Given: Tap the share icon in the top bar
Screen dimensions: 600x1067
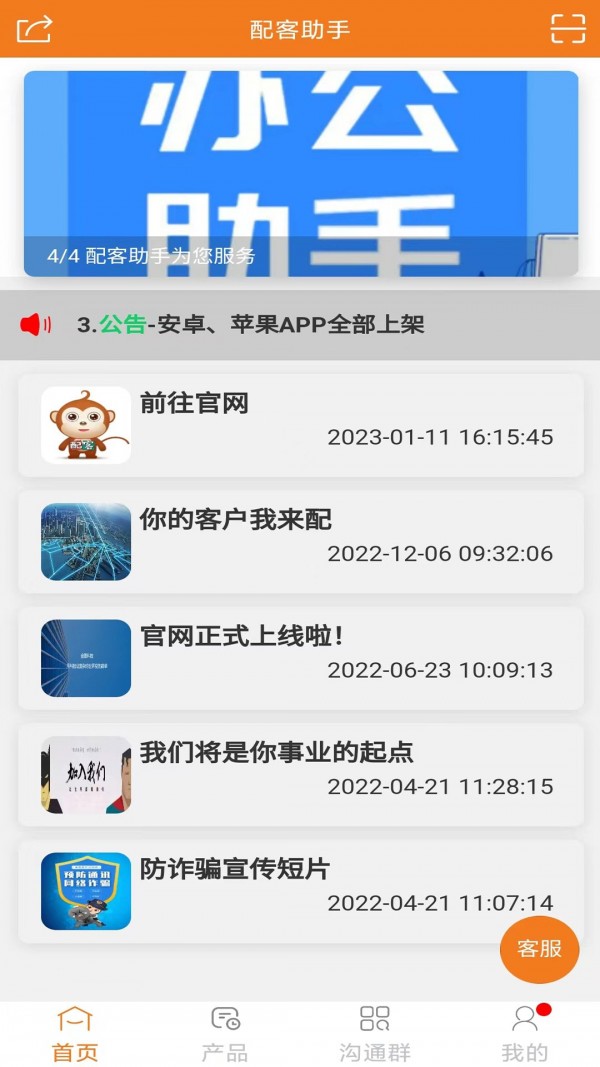Looking at the screenshot, I should click(x=34, y=28).
